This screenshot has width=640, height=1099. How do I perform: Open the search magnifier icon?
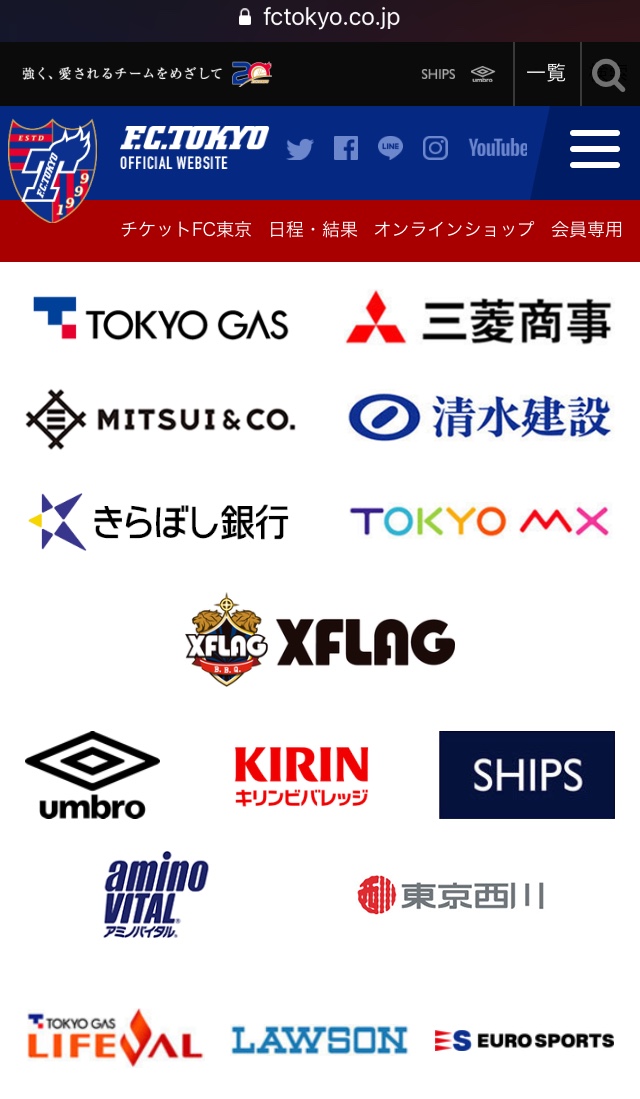tap(608, 75)
